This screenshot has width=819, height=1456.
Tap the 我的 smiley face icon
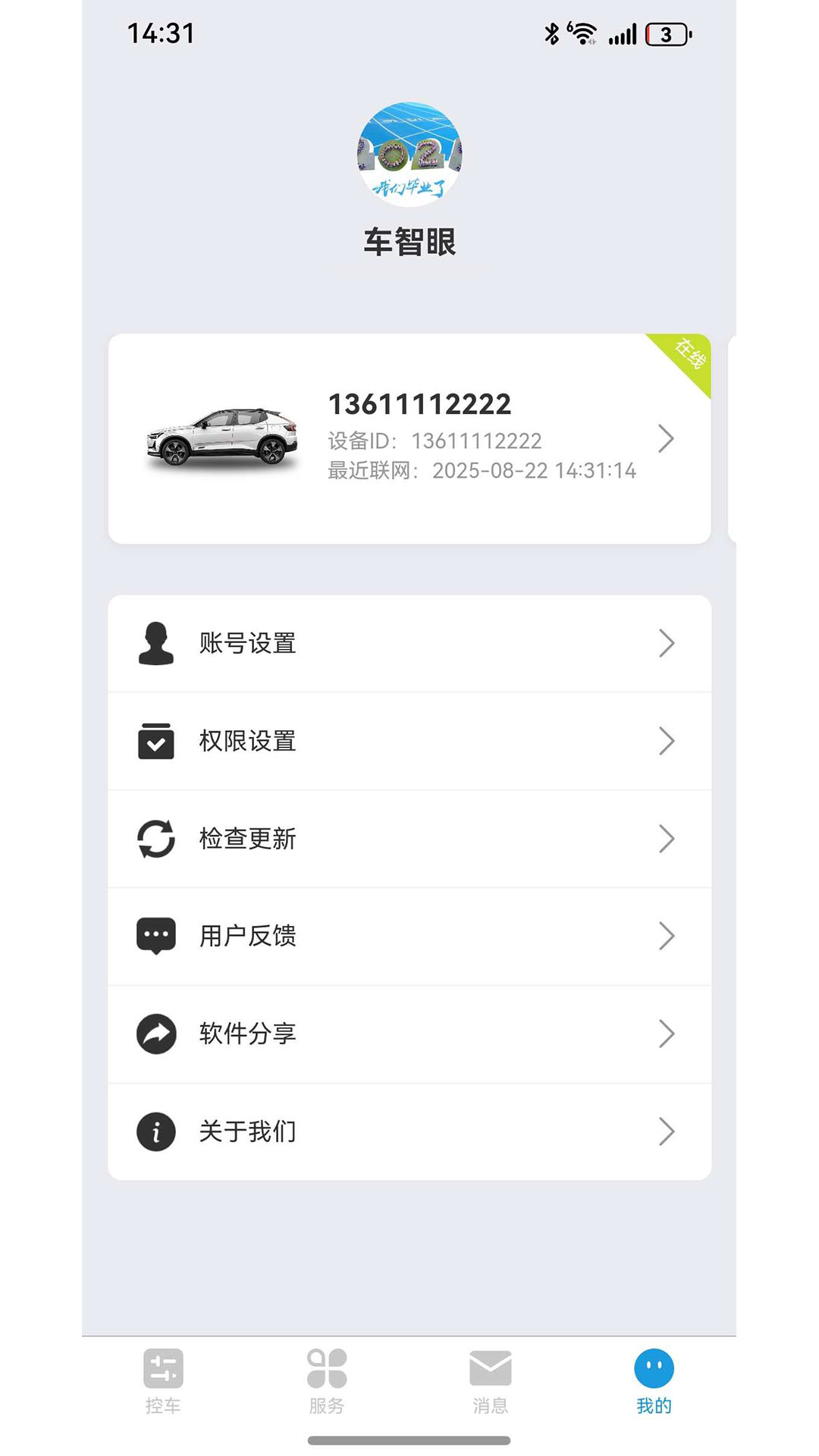(654, 1363)
